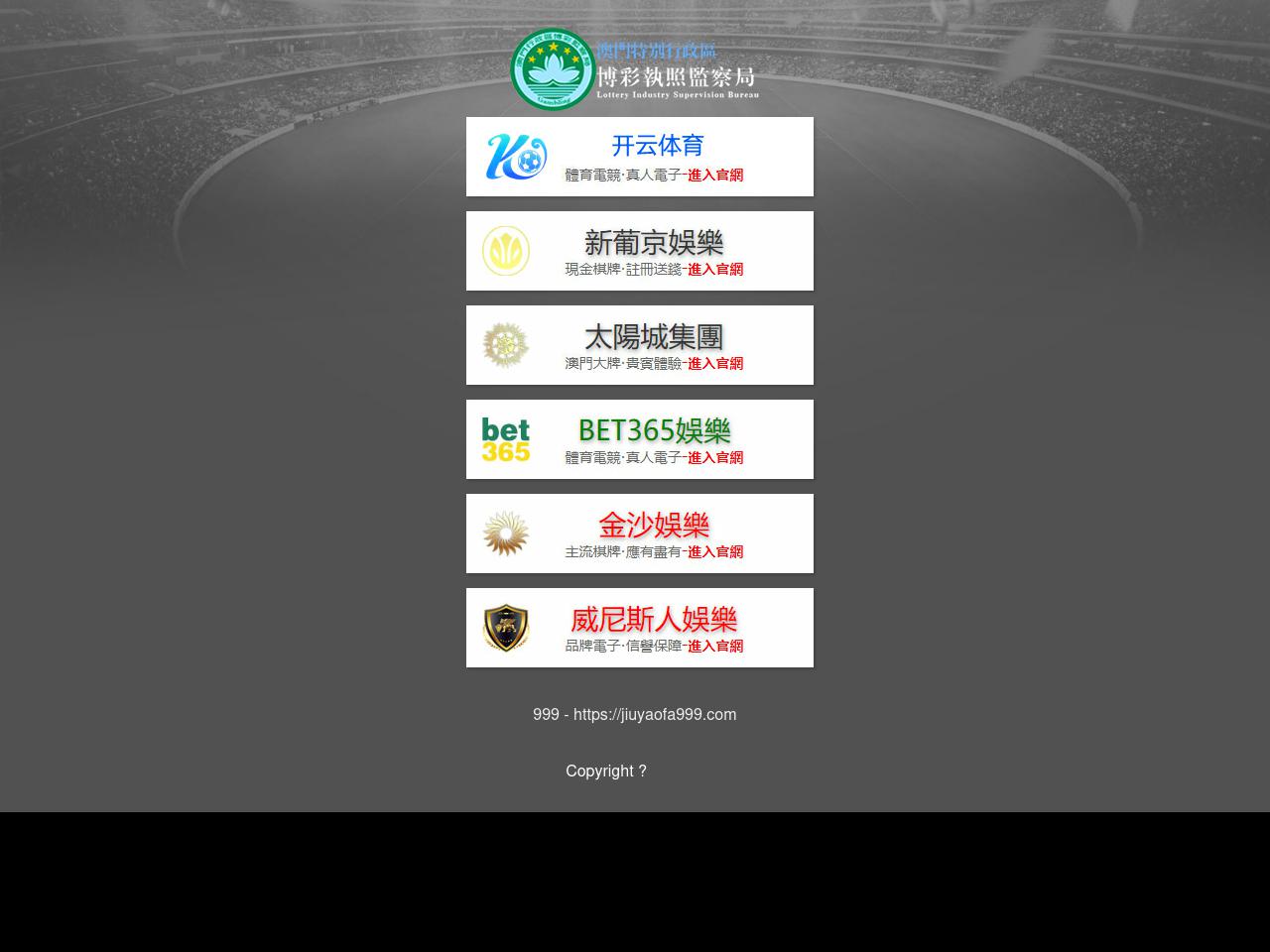Open the BET365娛樂 card
Viewport: 1270px width, 952px height.
click(x=640, y=439)
